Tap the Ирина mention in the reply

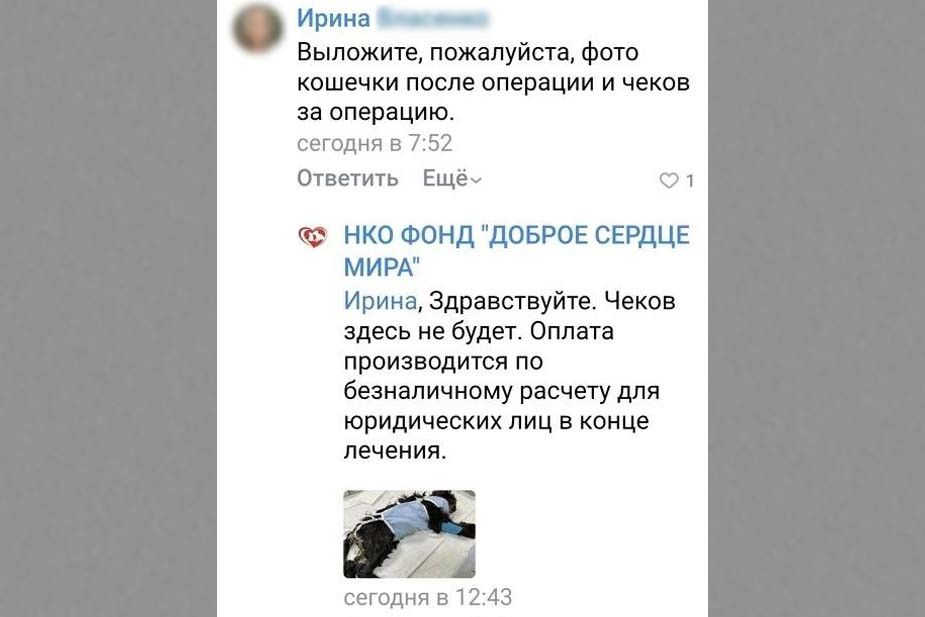[380, 302]
